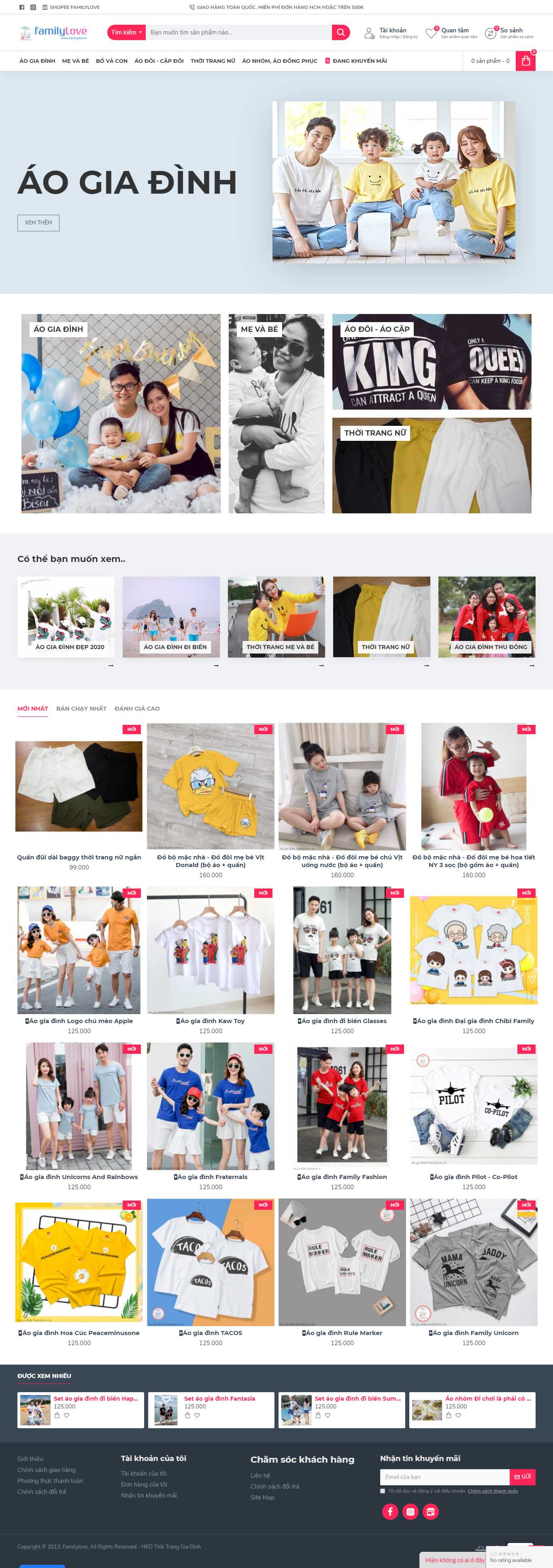This screenshot has height=1568, width=553.
Task: Tick the terms agreement checkbox
Action: (383, 1491)
